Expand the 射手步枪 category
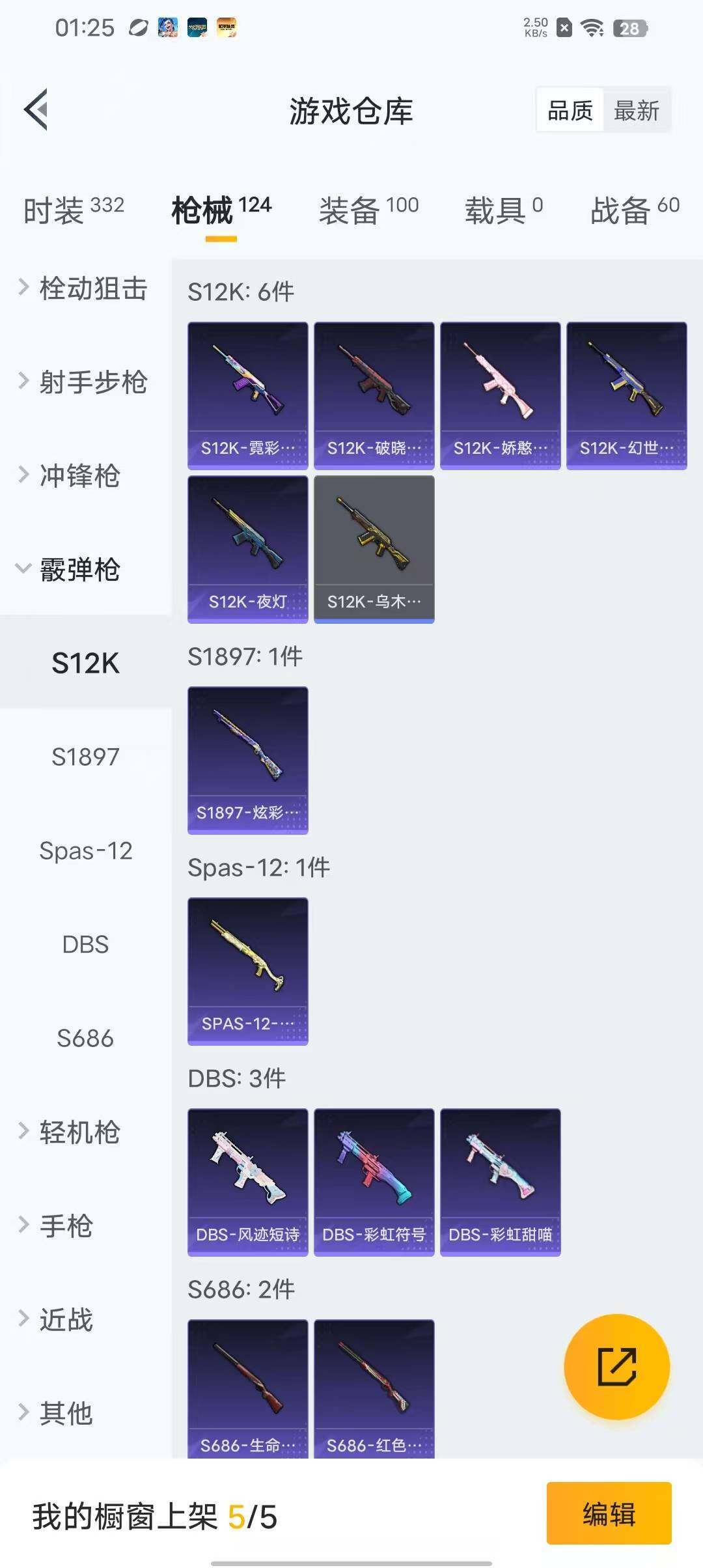This screenshot has width=703, height=1568. point(85,382)
